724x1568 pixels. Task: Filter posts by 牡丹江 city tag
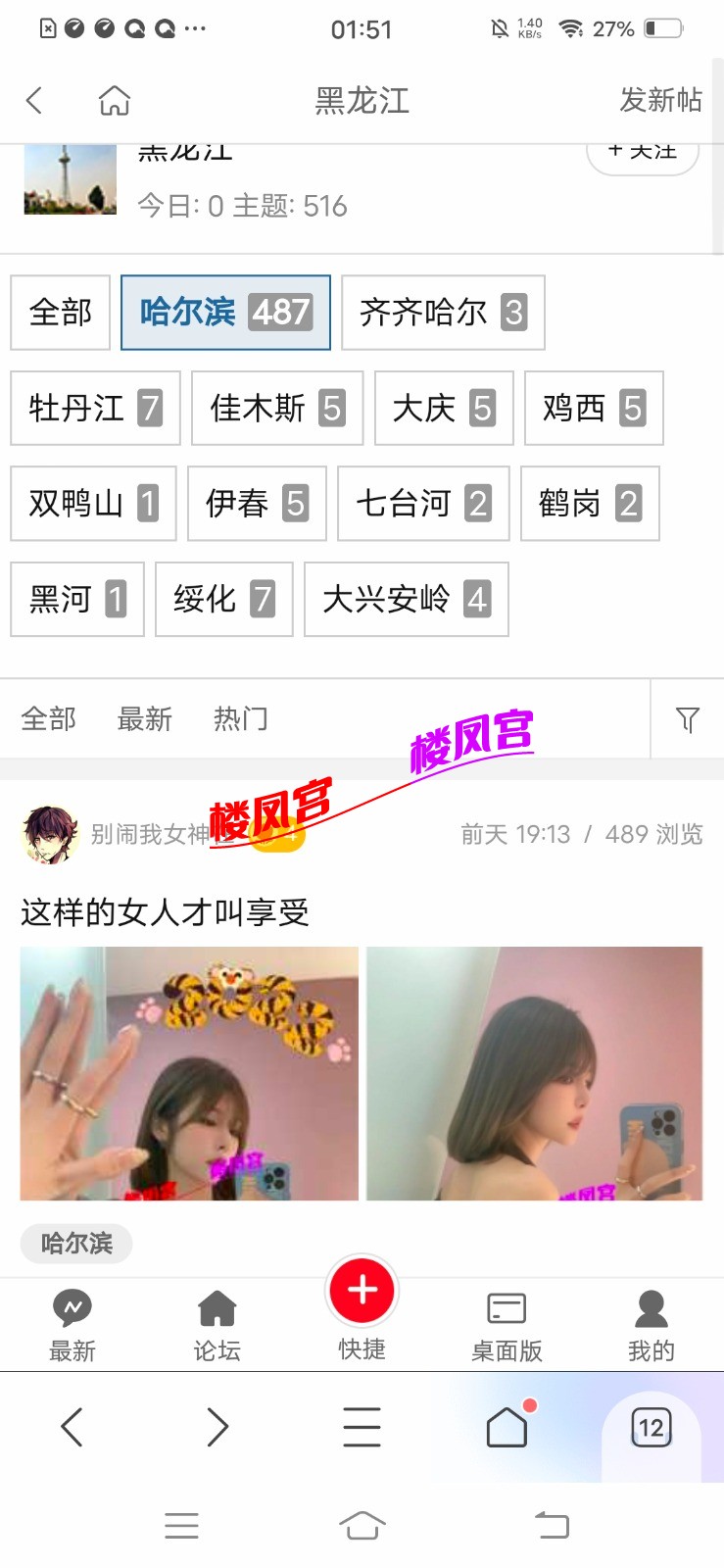pyautogui.click(x=94, y=409)
